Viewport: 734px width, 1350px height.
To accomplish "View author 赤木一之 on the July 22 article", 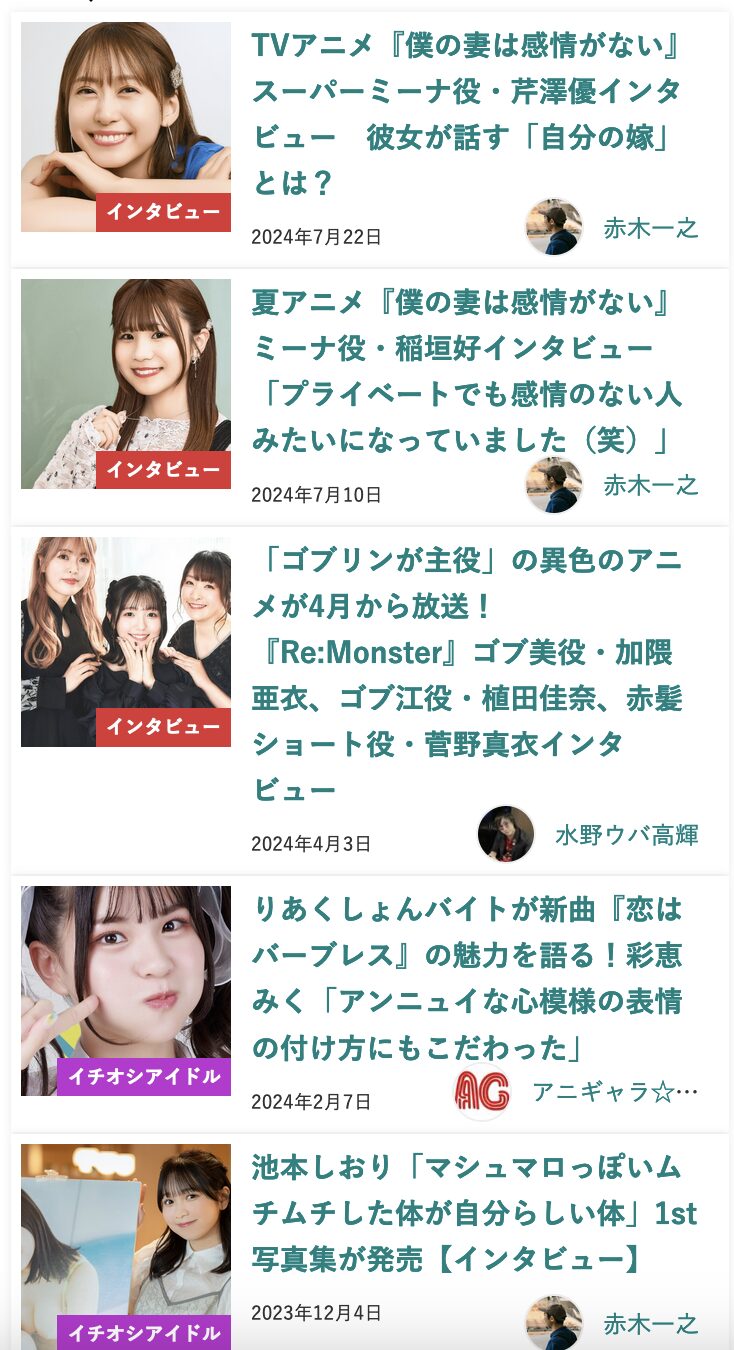I will coord(650,228).
